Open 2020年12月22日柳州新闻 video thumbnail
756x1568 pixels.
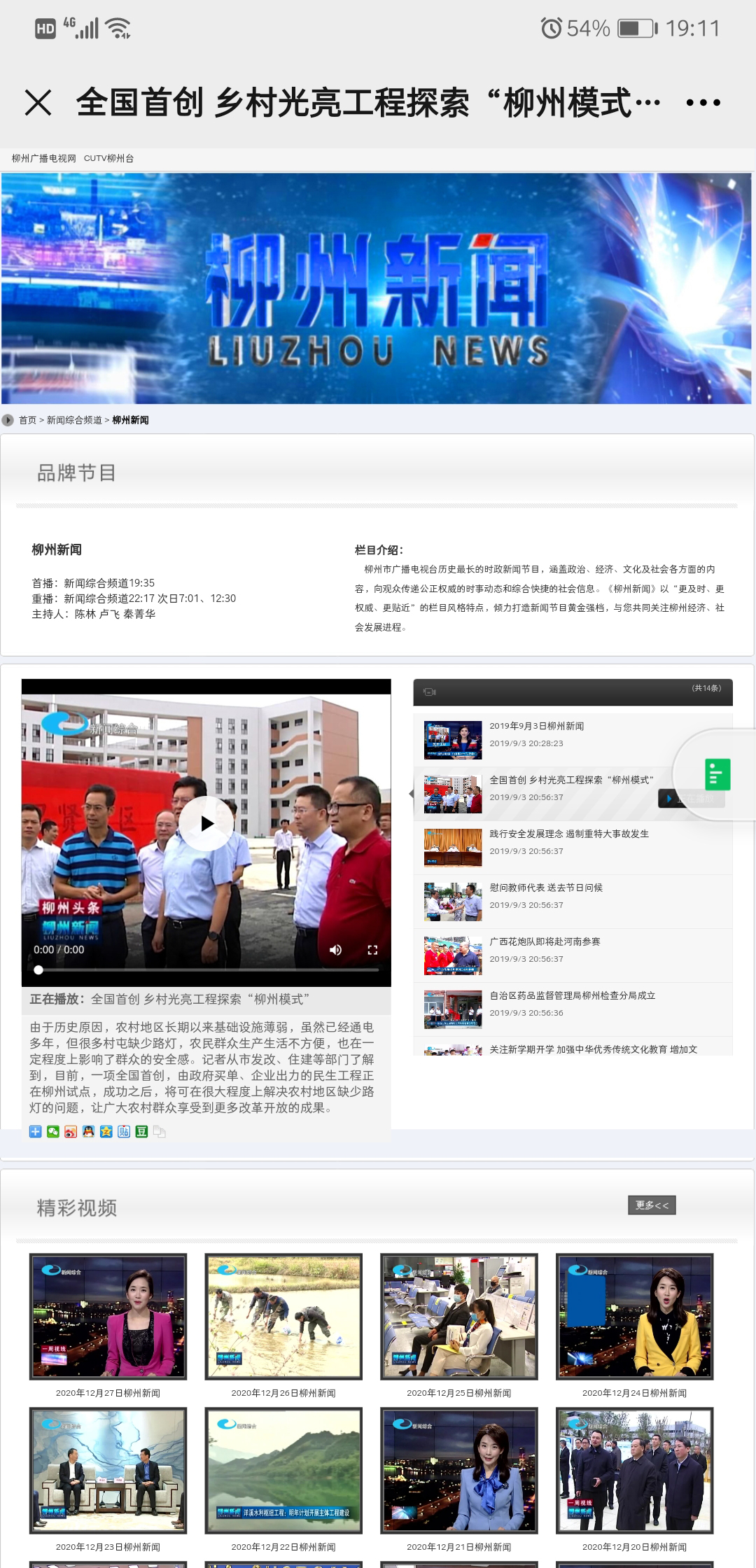283,1470
